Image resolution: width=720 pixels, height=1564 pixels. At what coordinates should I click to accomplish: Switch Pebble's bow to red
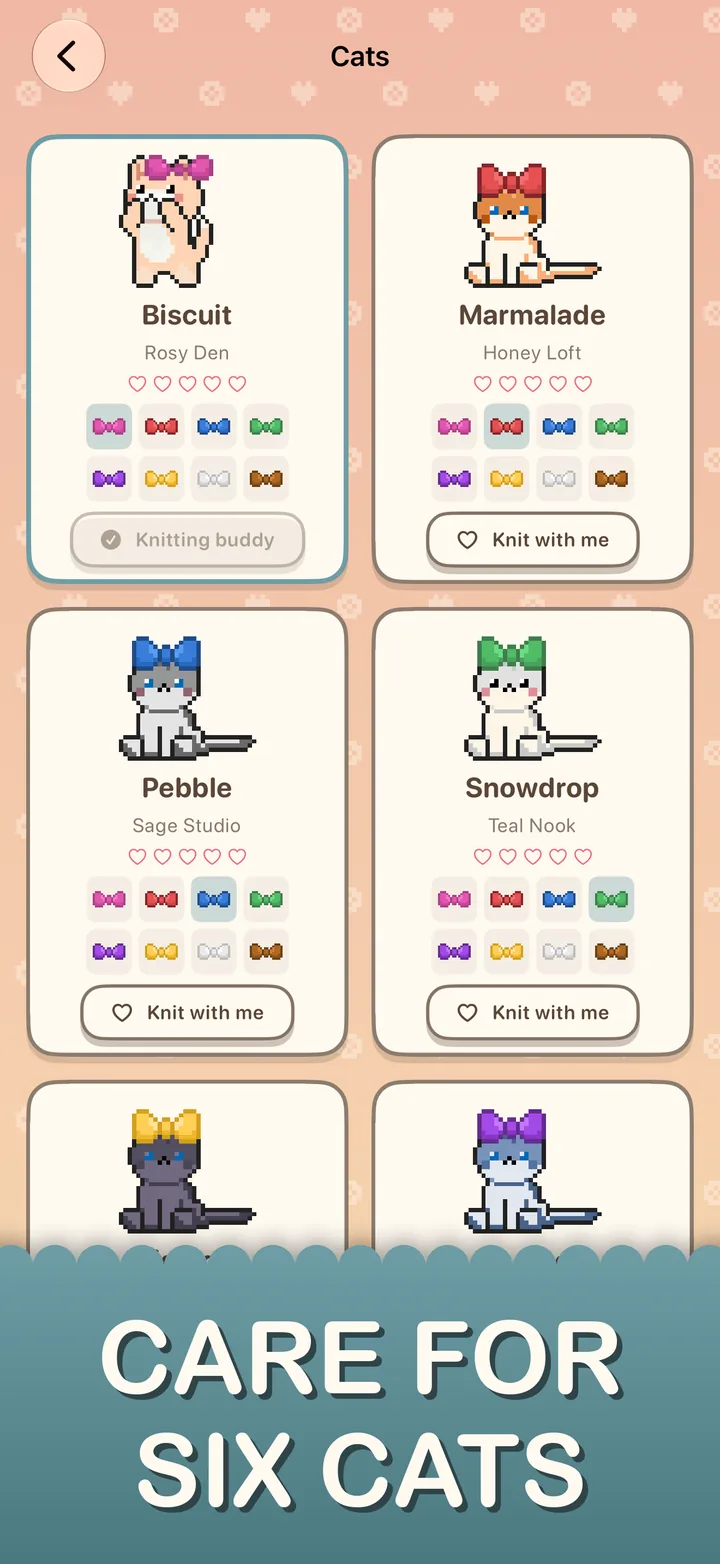point(161,900)
